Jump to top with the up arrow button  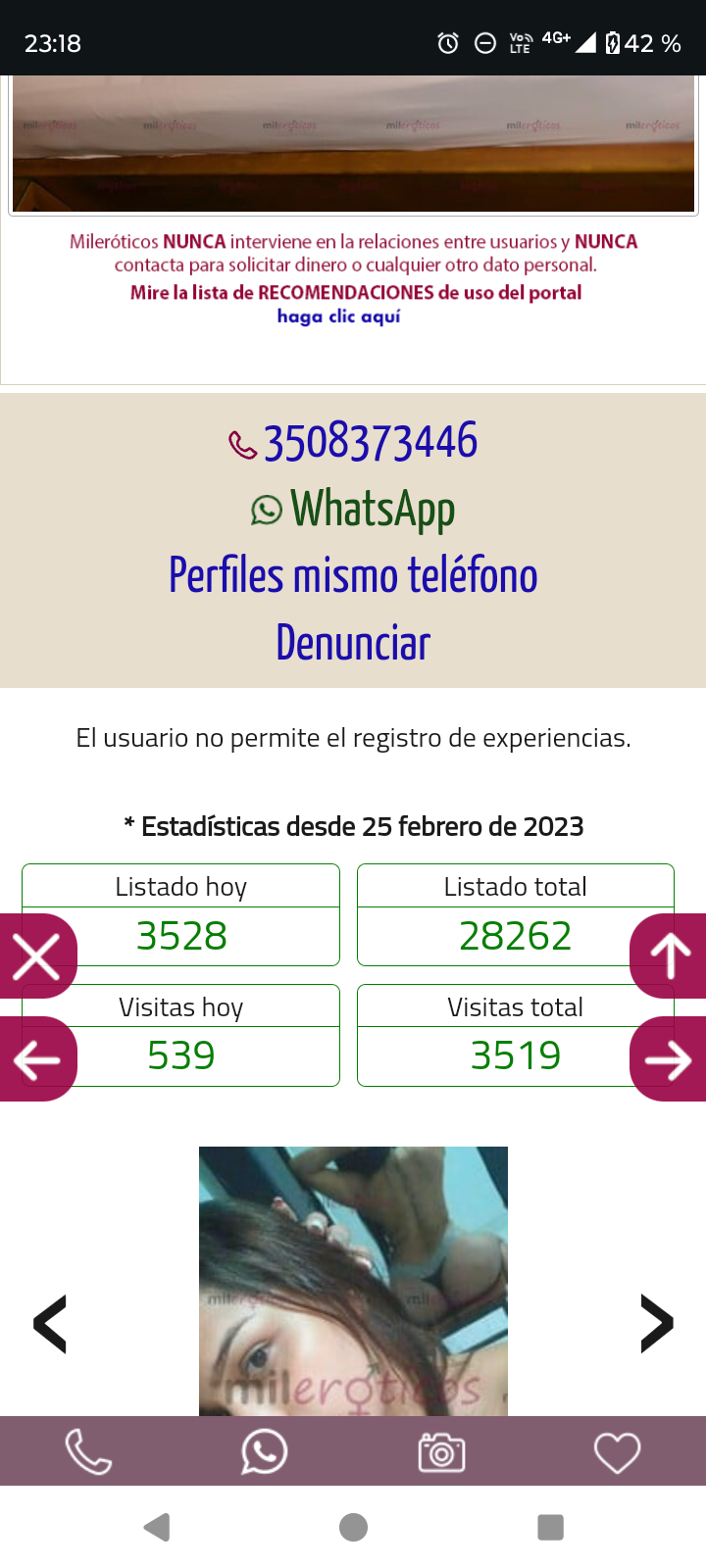click(669, 955)
